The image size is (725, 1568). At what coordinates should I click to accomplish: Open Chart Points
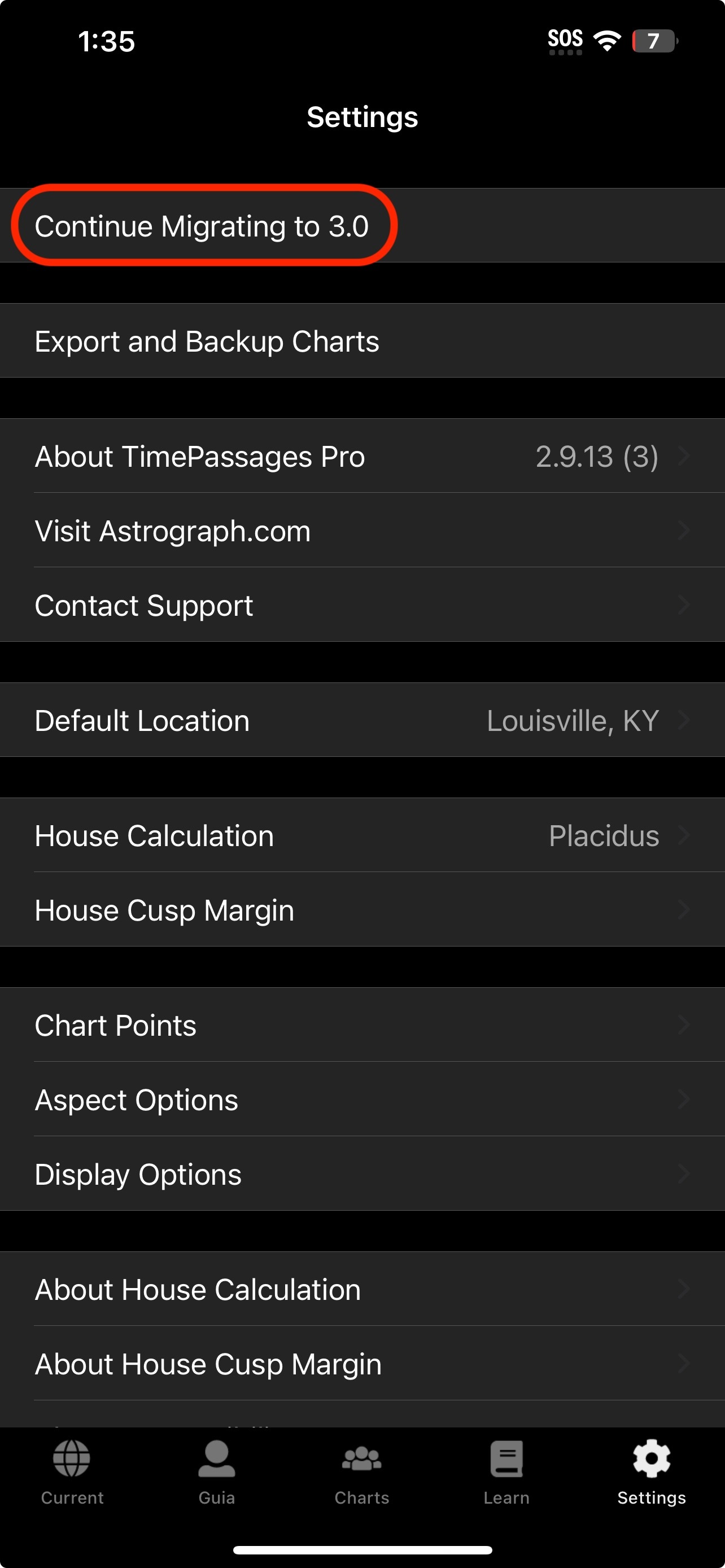point(362,1025)
